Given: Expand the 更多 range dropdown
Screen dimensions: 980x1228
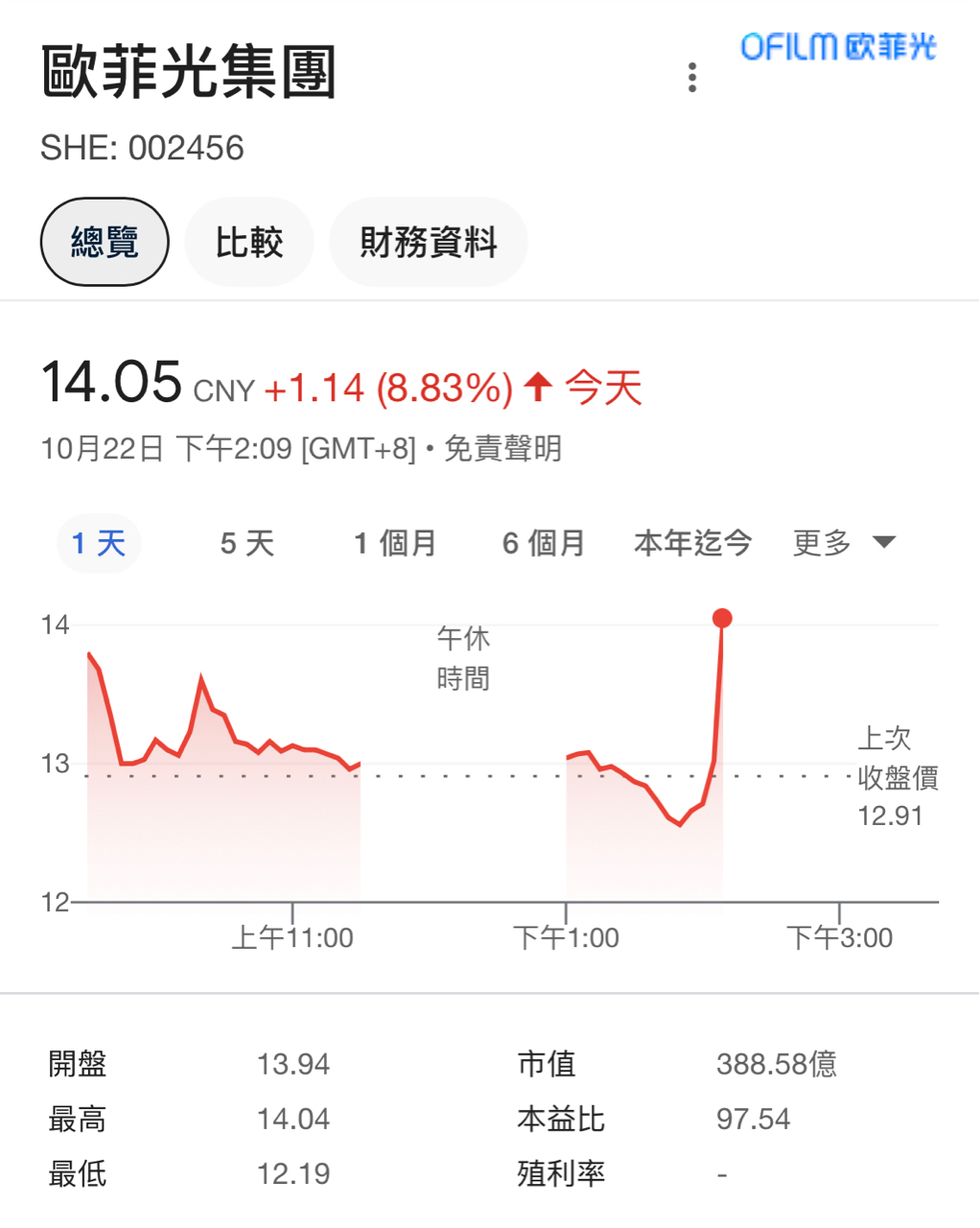Looking at the screenshot, I should pos(843,543).
